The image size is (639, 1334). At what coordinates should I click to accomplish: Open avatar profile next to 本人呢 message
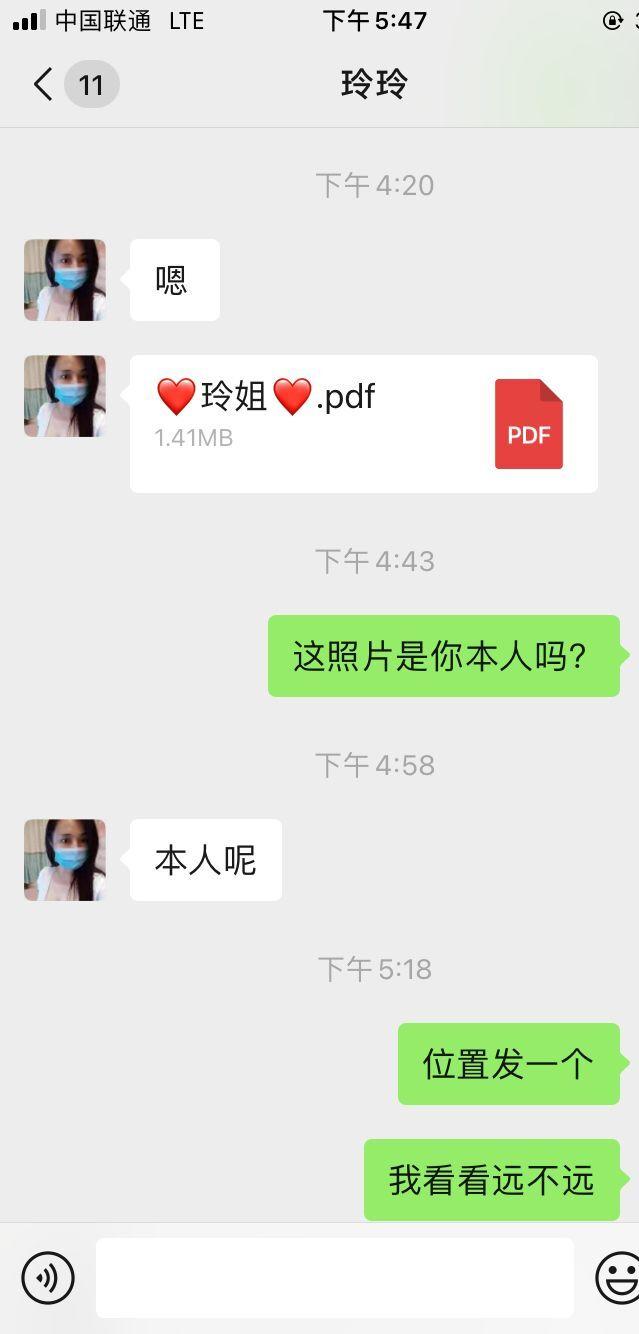point(65,860)
